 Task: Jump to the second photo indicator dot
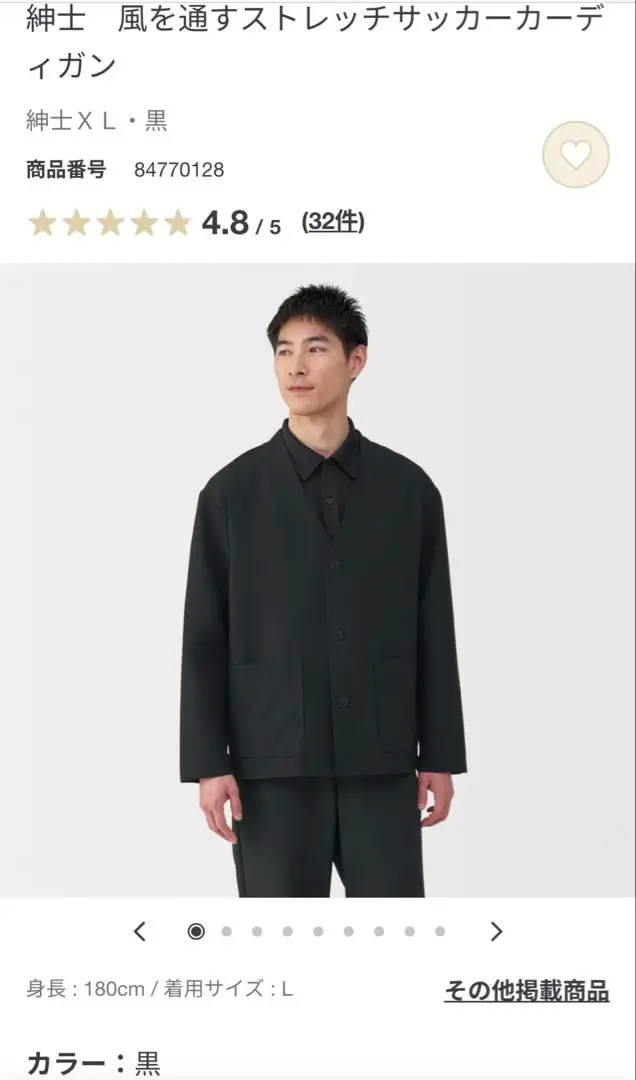227,931
